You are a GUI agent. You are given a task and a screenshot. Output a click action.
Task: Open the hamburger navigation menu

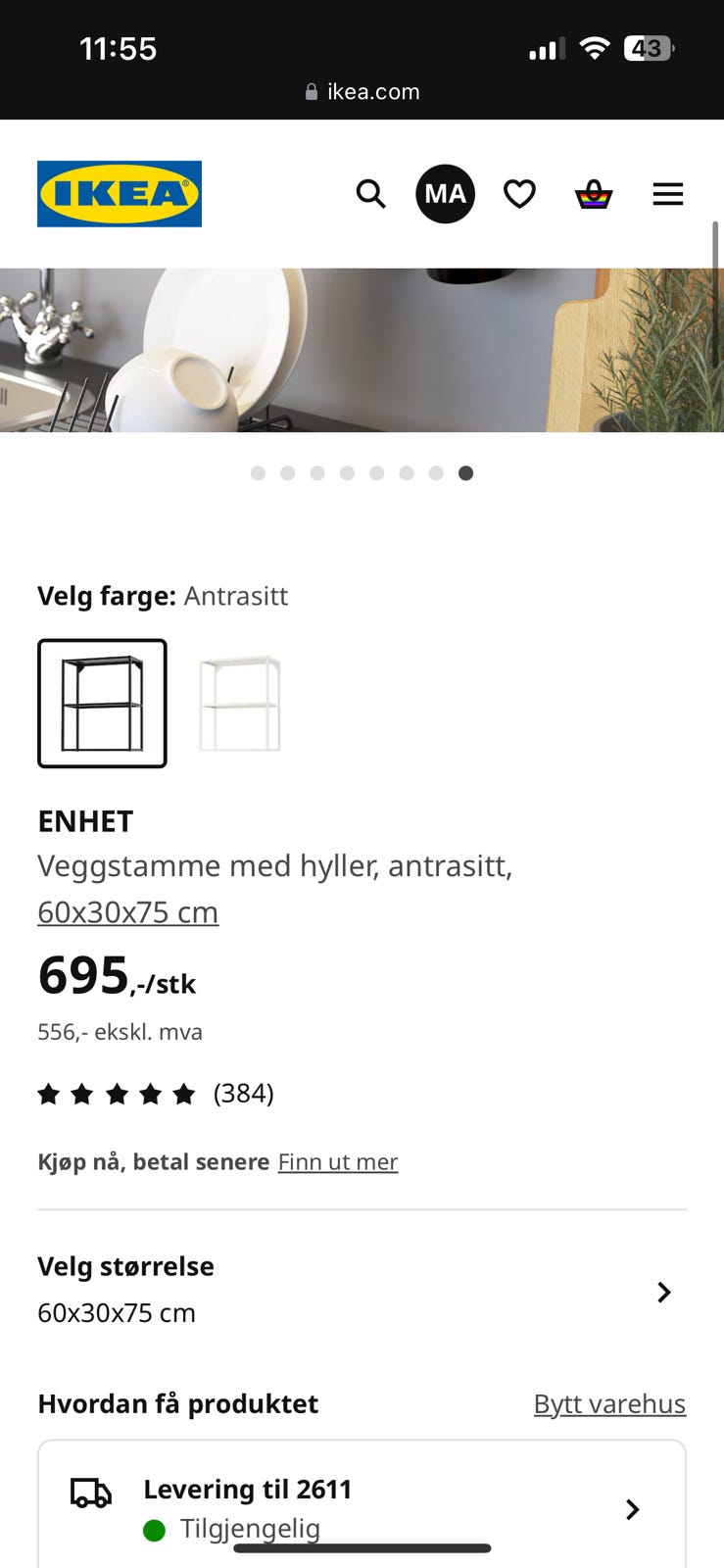[667, 193]
